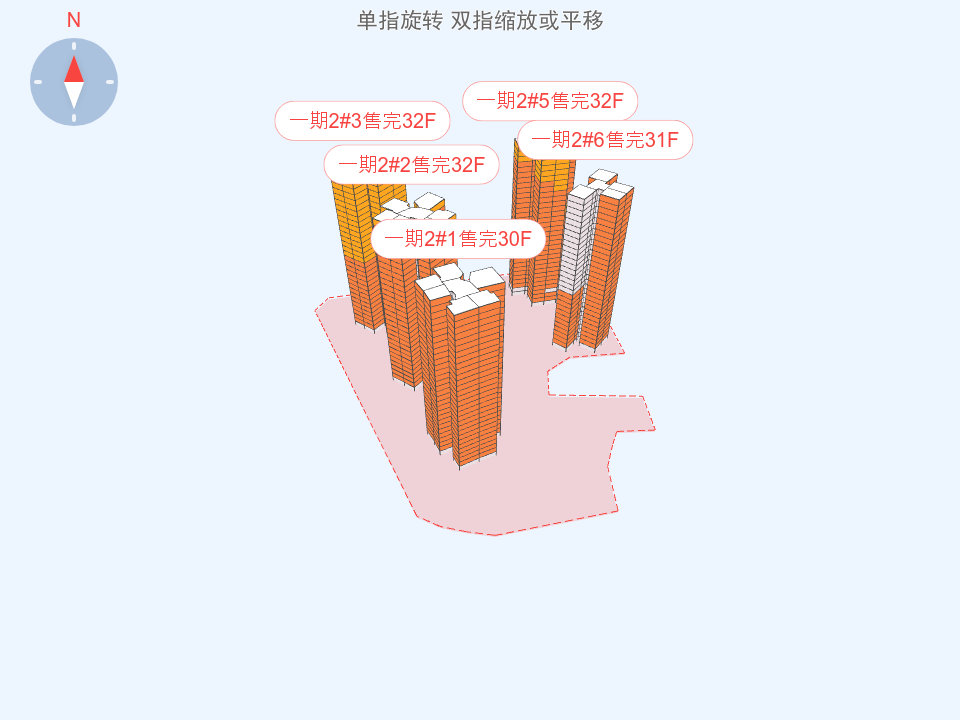This screenshot has width=960, height=720.
Task: Select building label 一期2#1售完30F
Action: pyautogui.click(x=458, y=239)
